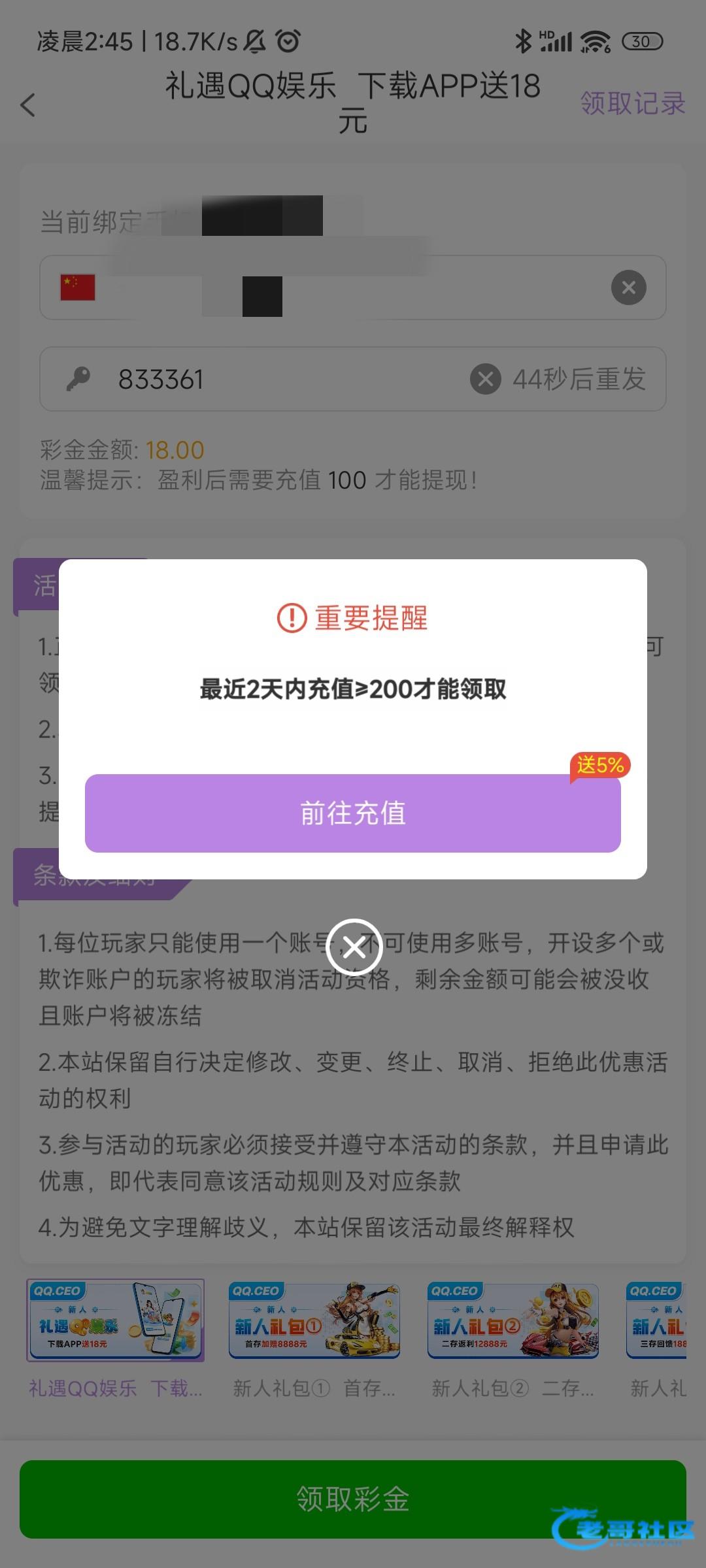
Task: Clear the verification code 833361
Action: coord(486,379)
